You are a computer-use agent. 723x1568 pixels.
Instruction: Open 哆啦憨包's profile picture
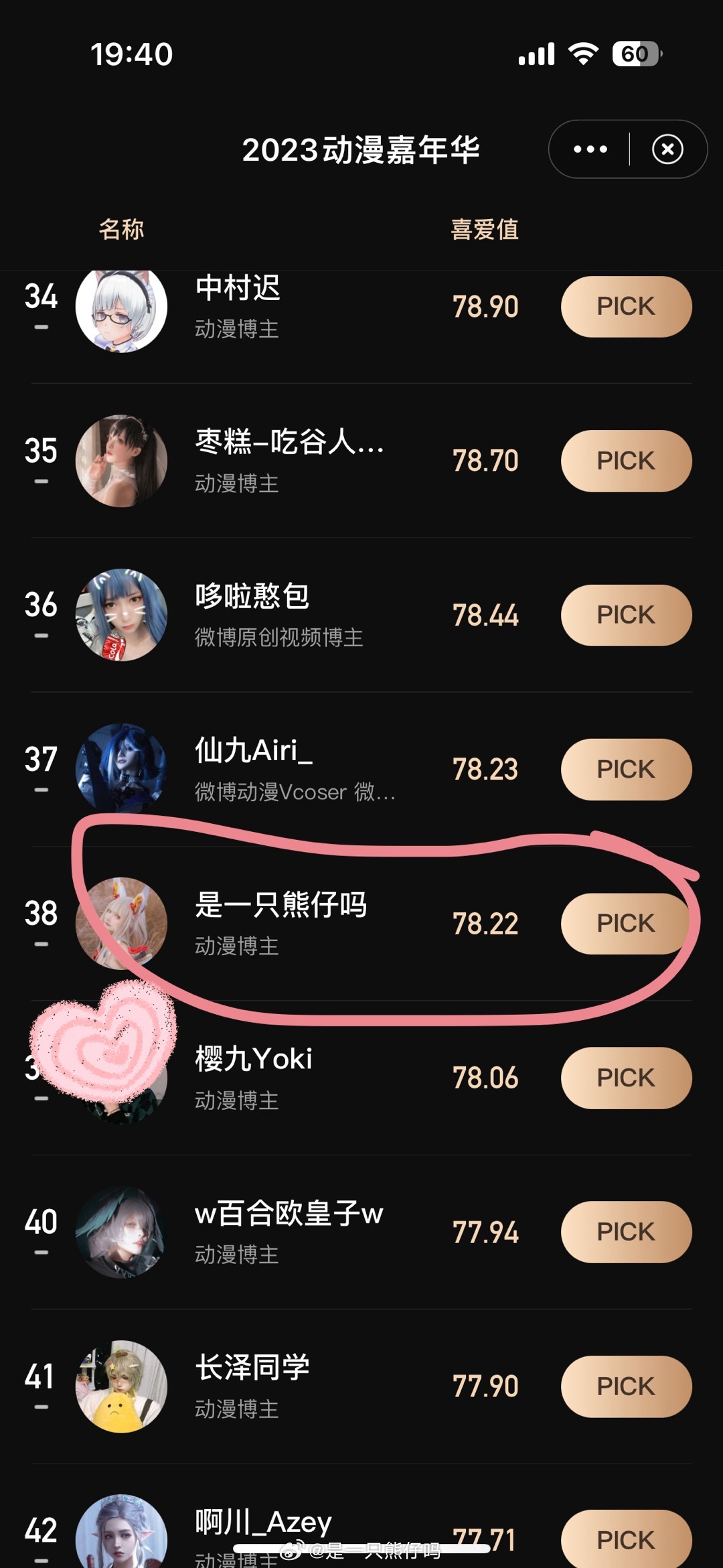tap(121, 615)
